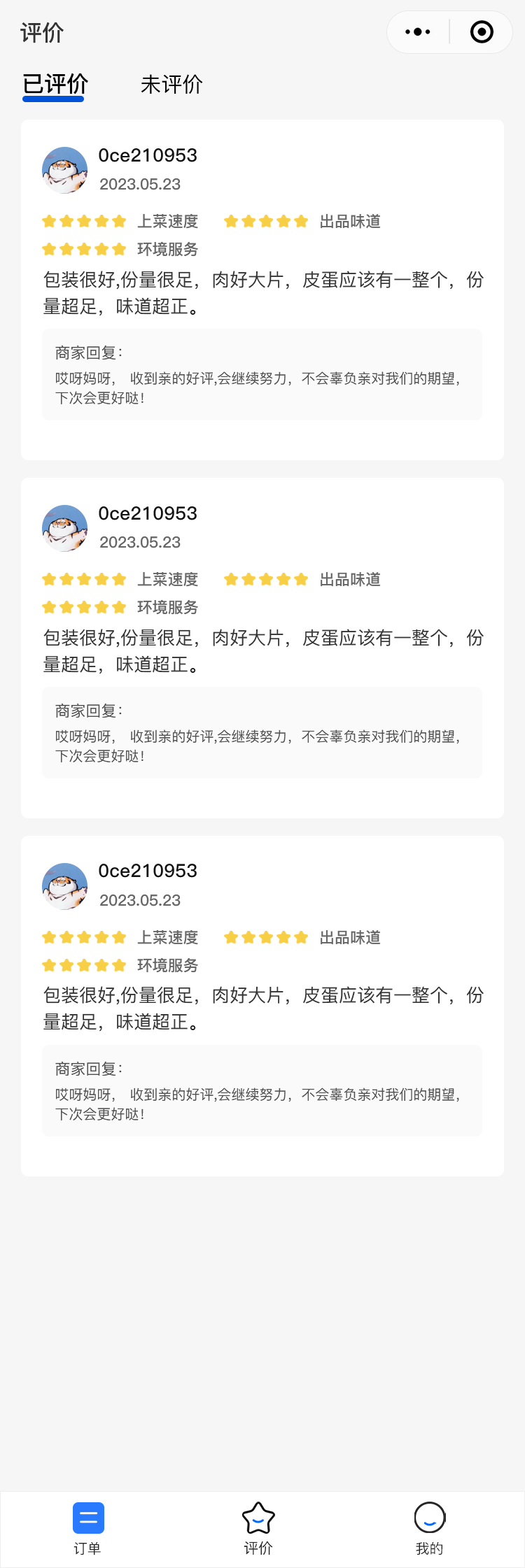Image resolution: width=525 pixels, height=1568 pixels.
Task: Switch to the 我的 tab
Action: click(x=429, y=1528)
